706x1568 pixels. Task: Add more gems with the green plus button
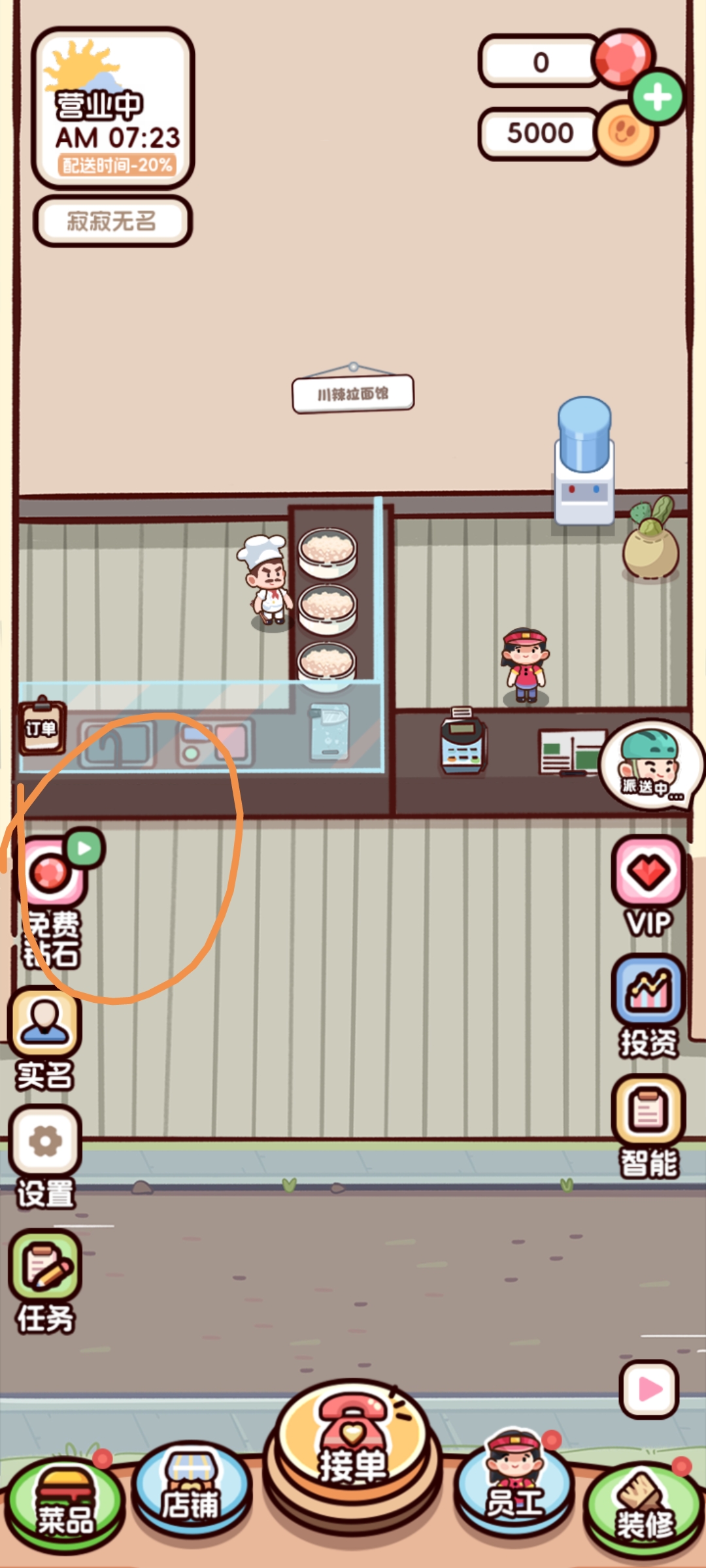tap(657, 97)
